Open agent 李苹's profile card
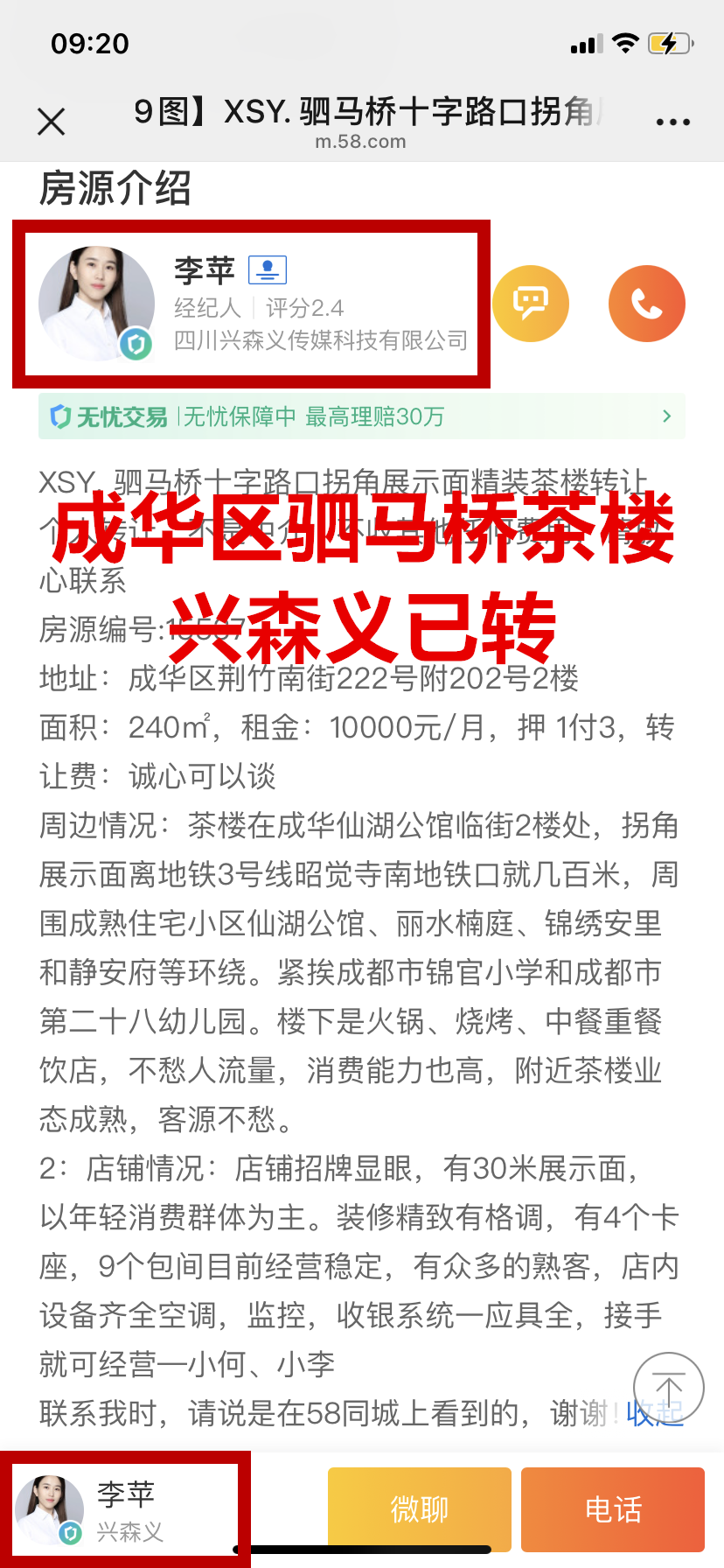Screen dimensions: 724x1568 (252, 304)
